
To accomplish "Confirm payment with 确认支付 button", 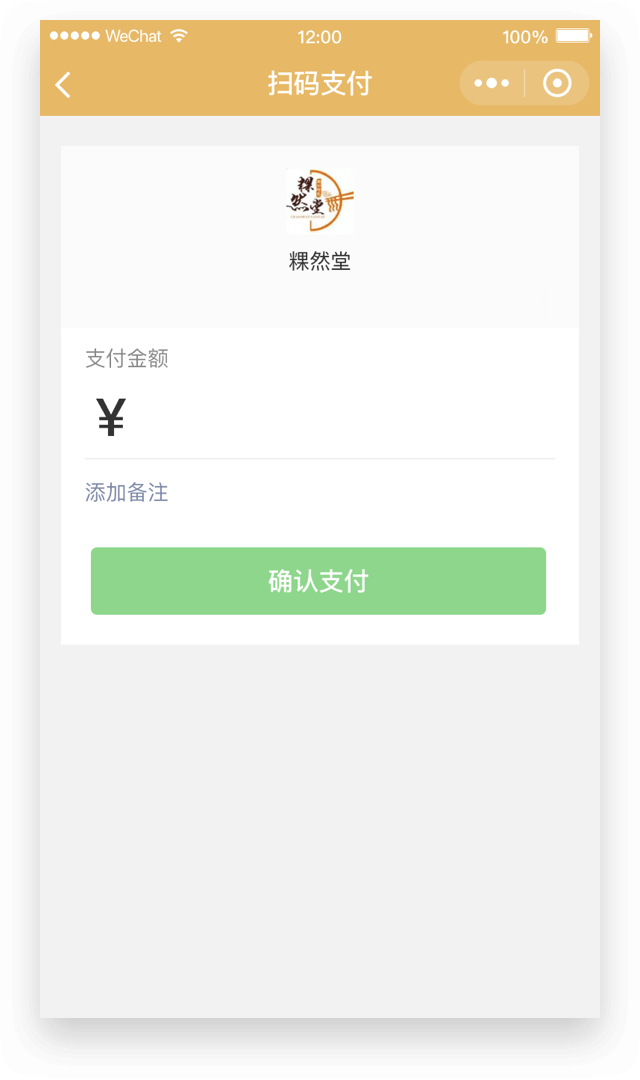I will [318, 581].
